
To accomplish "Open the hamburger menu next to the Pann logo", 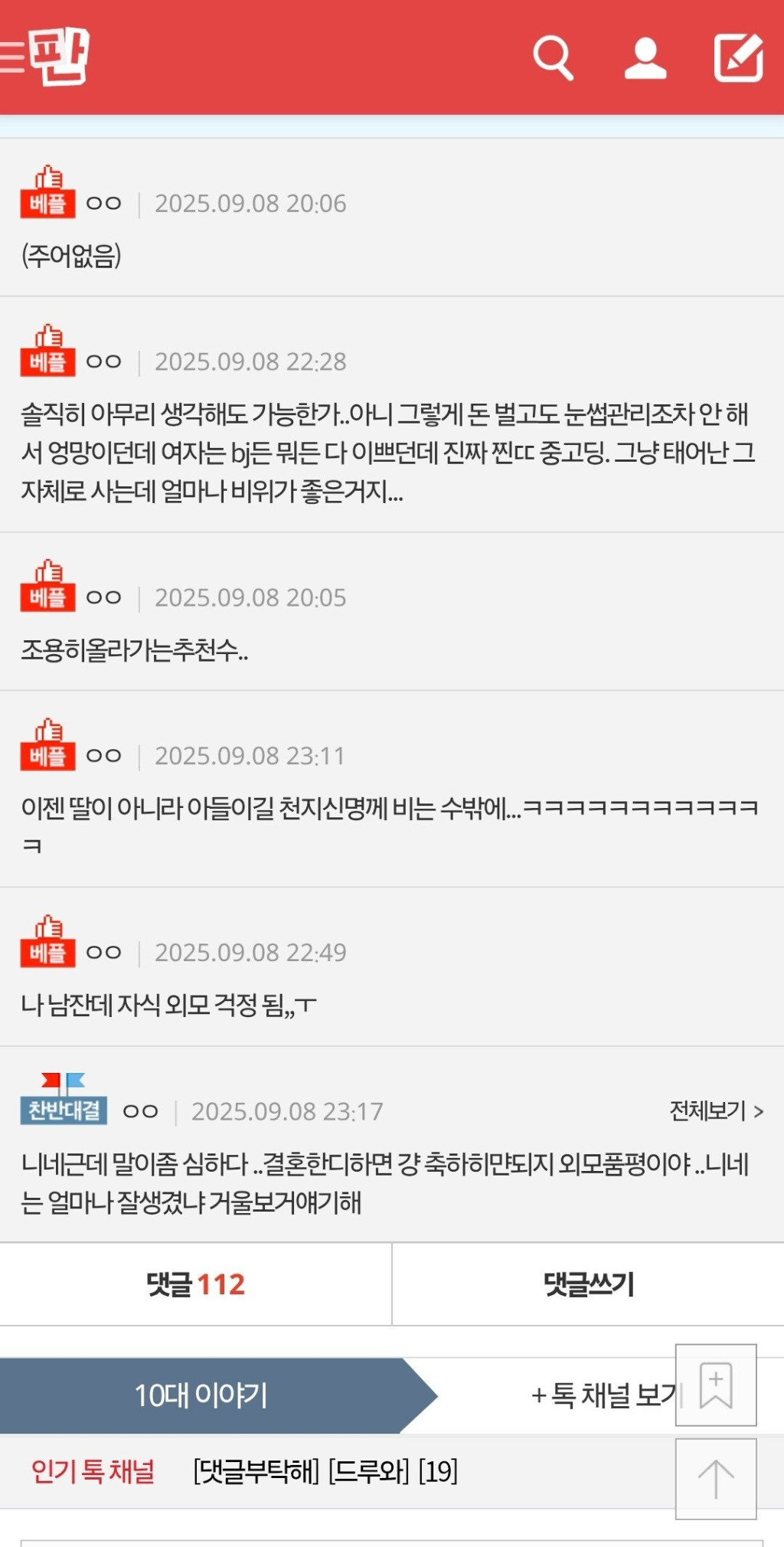I will click(12, 57).
